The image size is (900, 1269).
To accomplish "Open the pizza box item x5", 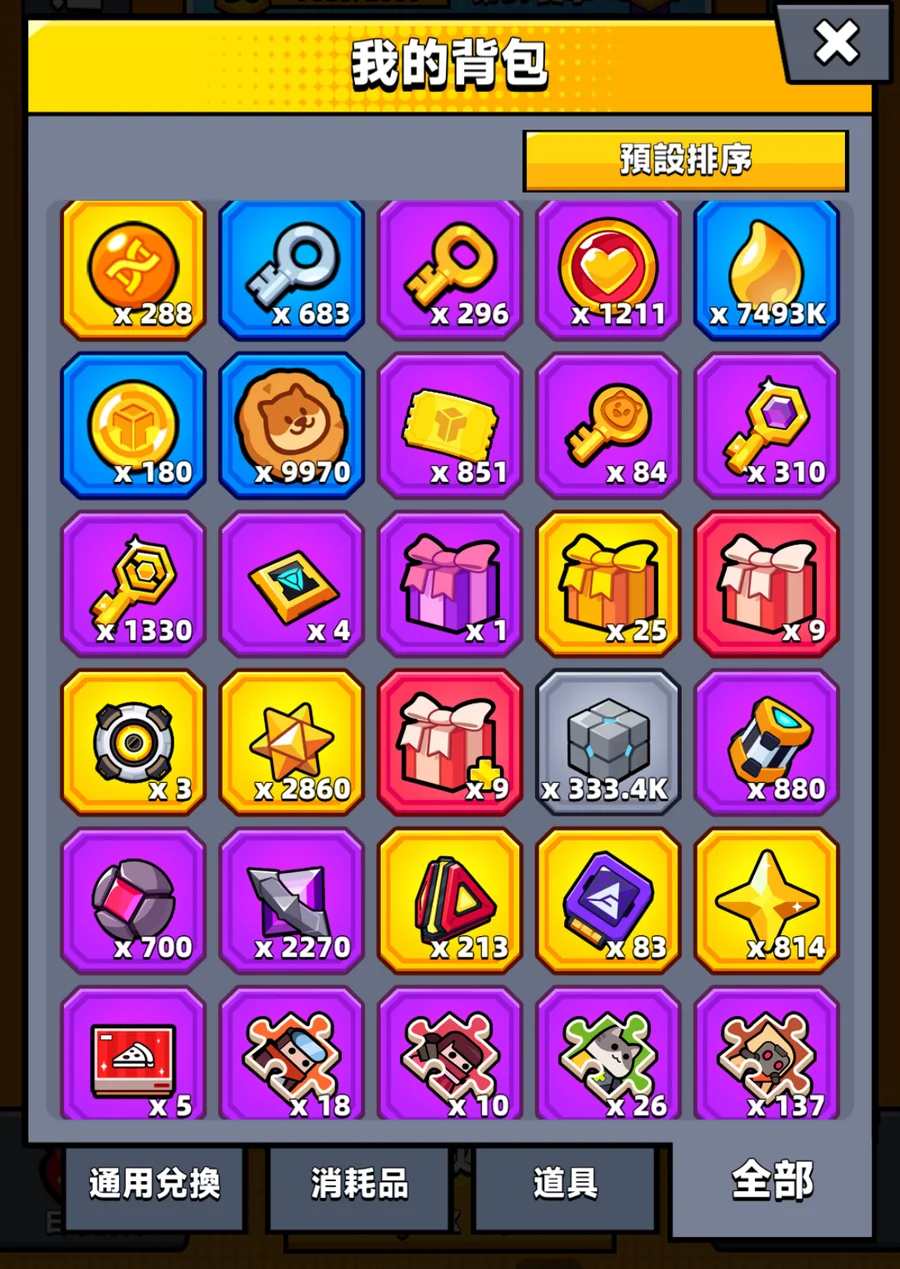I will coord(133,1055).
